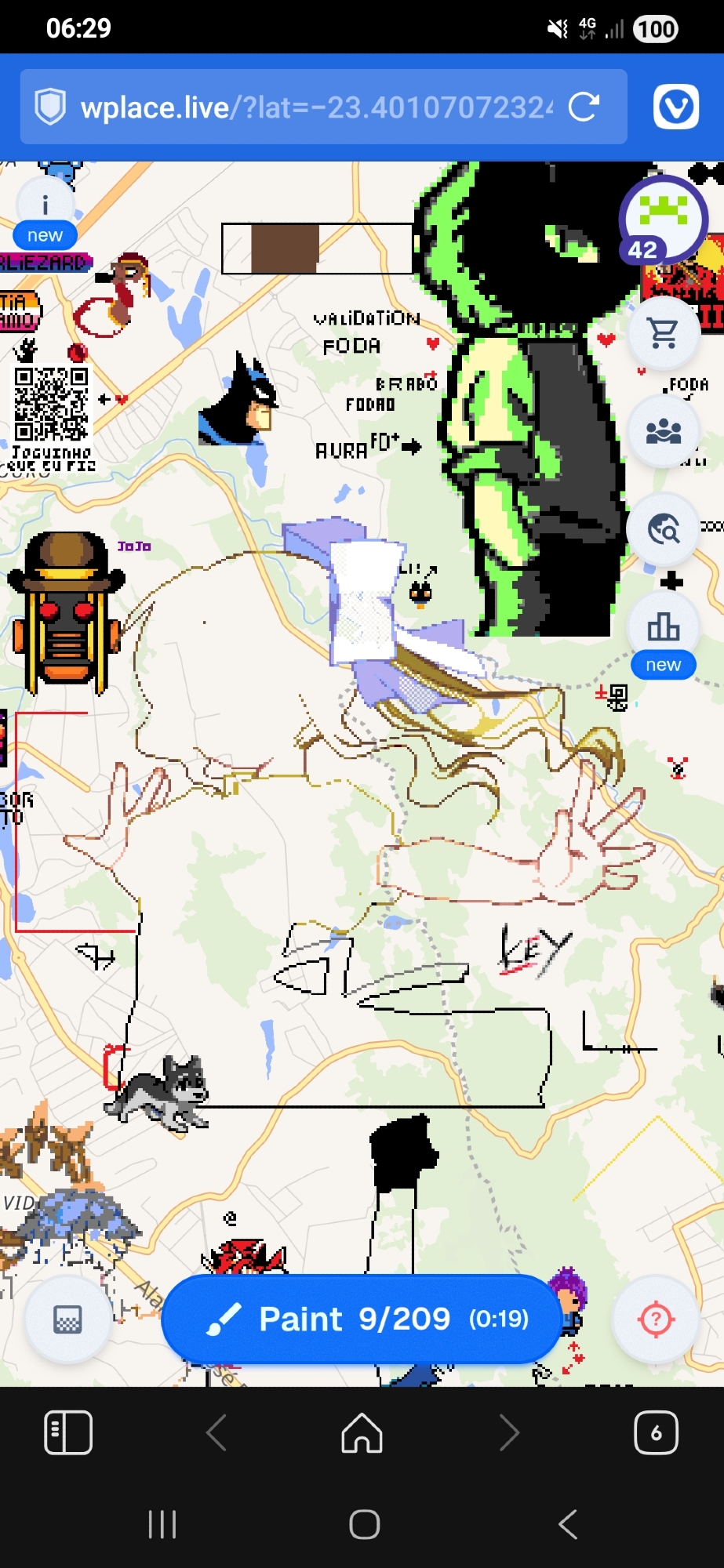Open recent apps from navigation bar
724x1568 pixels.
[x=162, y=1525]
